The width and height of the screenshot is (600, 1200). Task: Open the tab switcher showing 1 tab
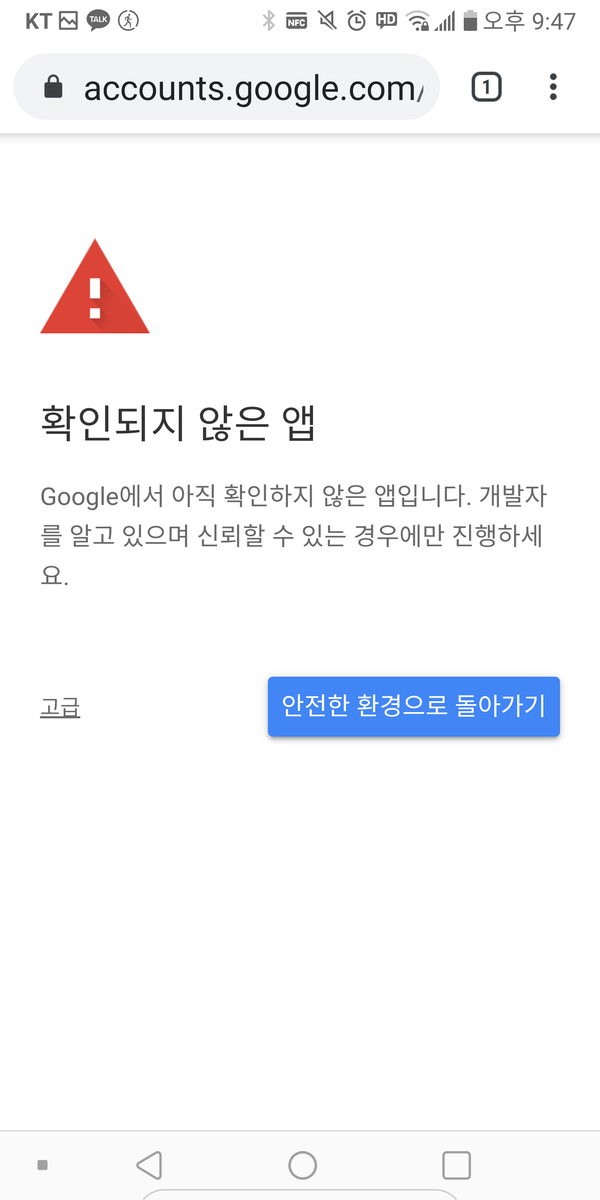coord(486,88)
